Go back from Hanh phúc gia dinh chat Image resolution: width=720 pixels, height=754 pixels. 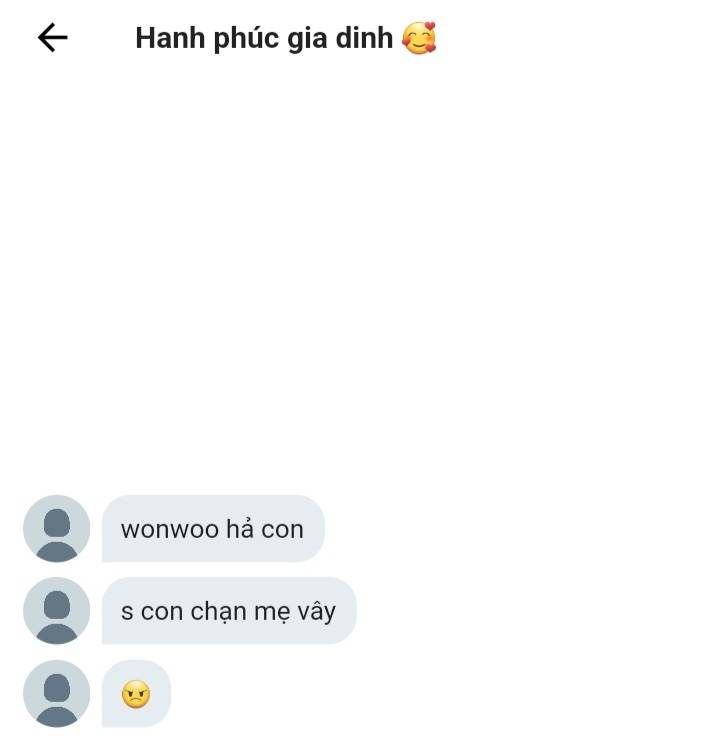pos(52,38)
